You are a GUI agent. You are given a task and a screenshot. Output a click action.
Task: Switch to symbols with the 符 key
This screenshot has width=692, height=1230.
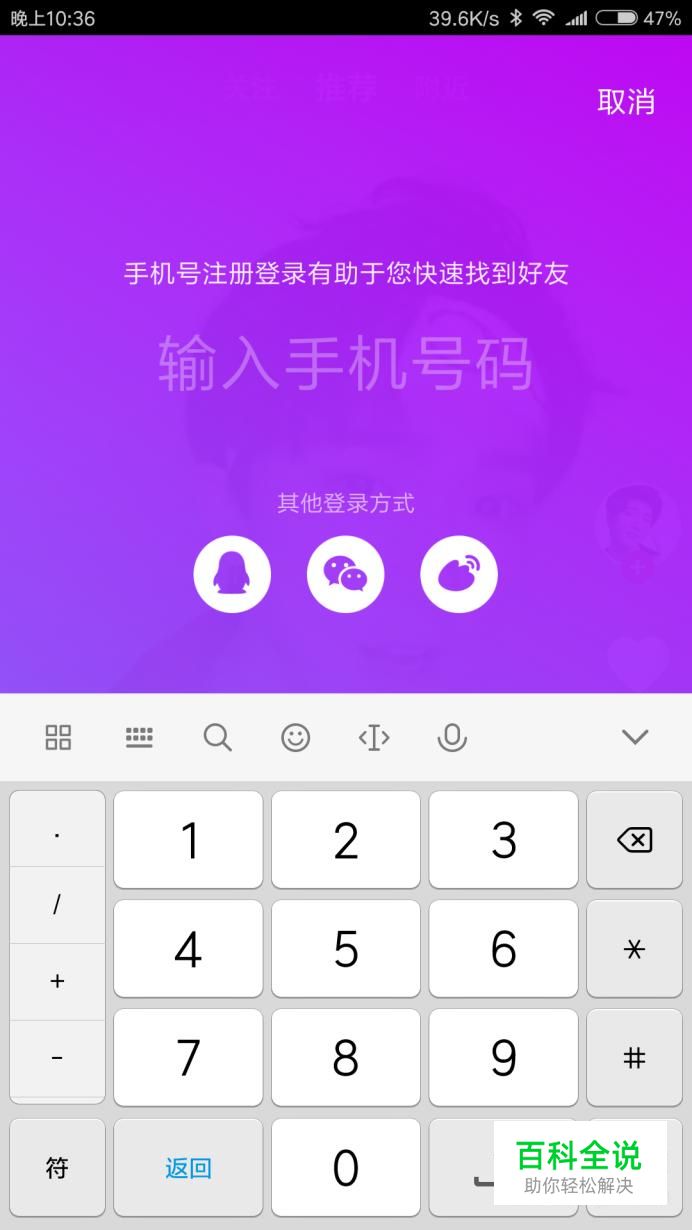pos(57,1167)
